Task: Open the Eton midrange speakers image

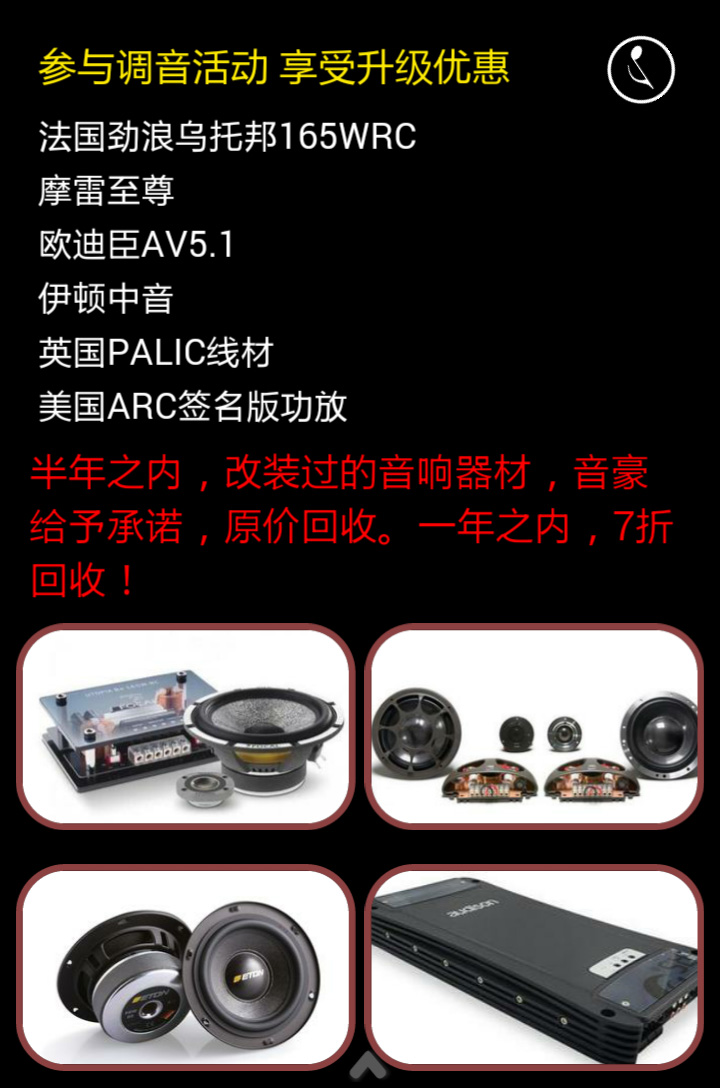Action: coord(186,966)
